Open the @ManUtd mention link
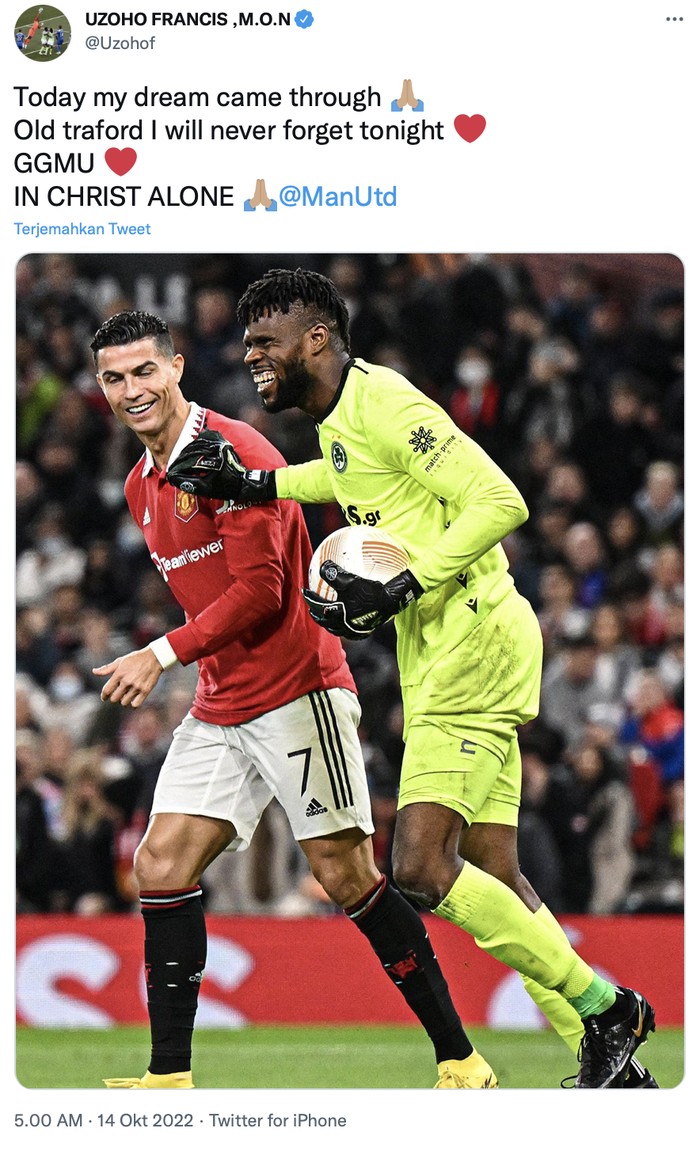This screenshot has width=700, height=1151. click(337, 196)
